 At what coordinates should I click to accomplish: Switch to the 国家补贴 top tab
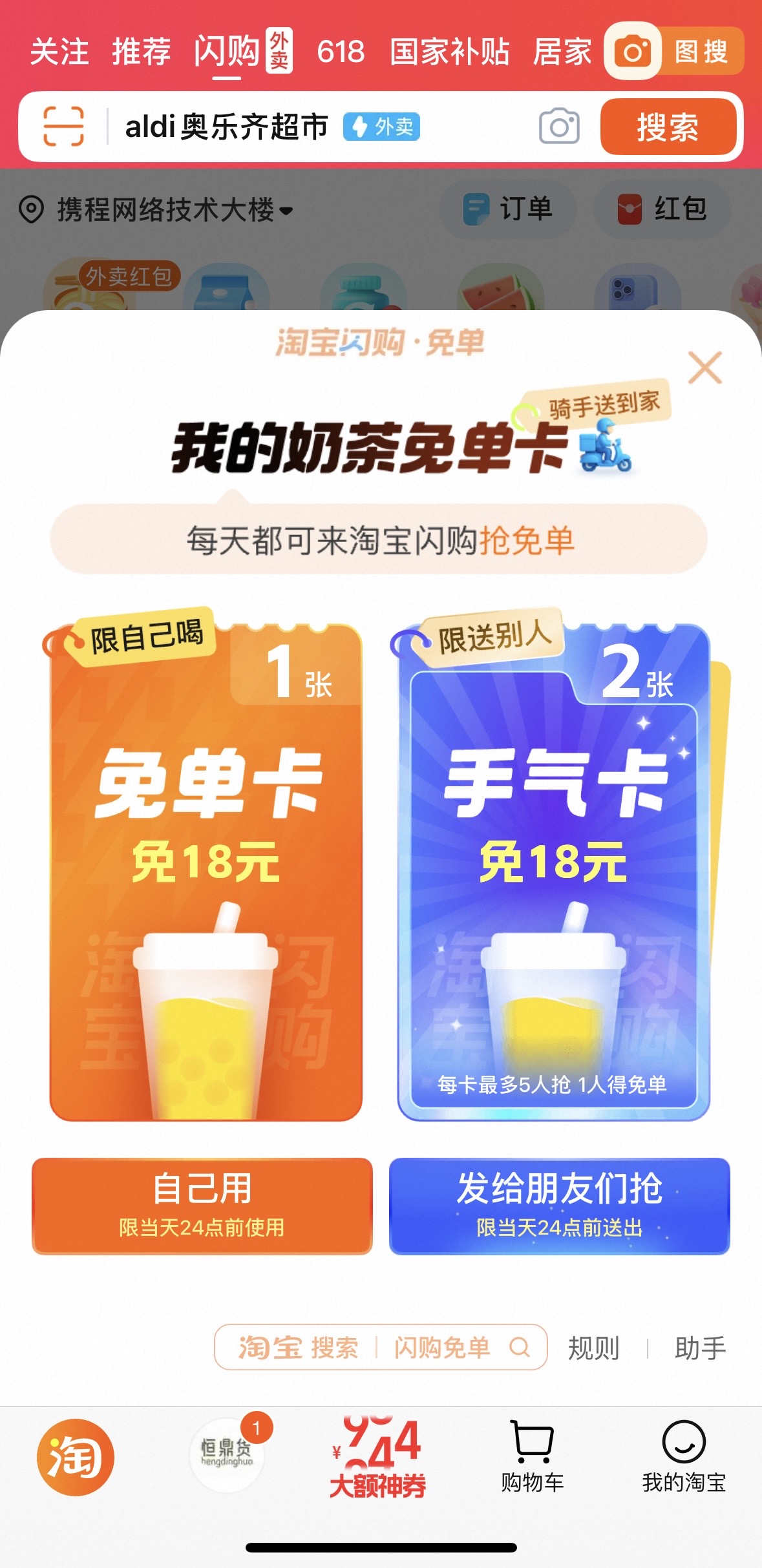coord(450,52)
